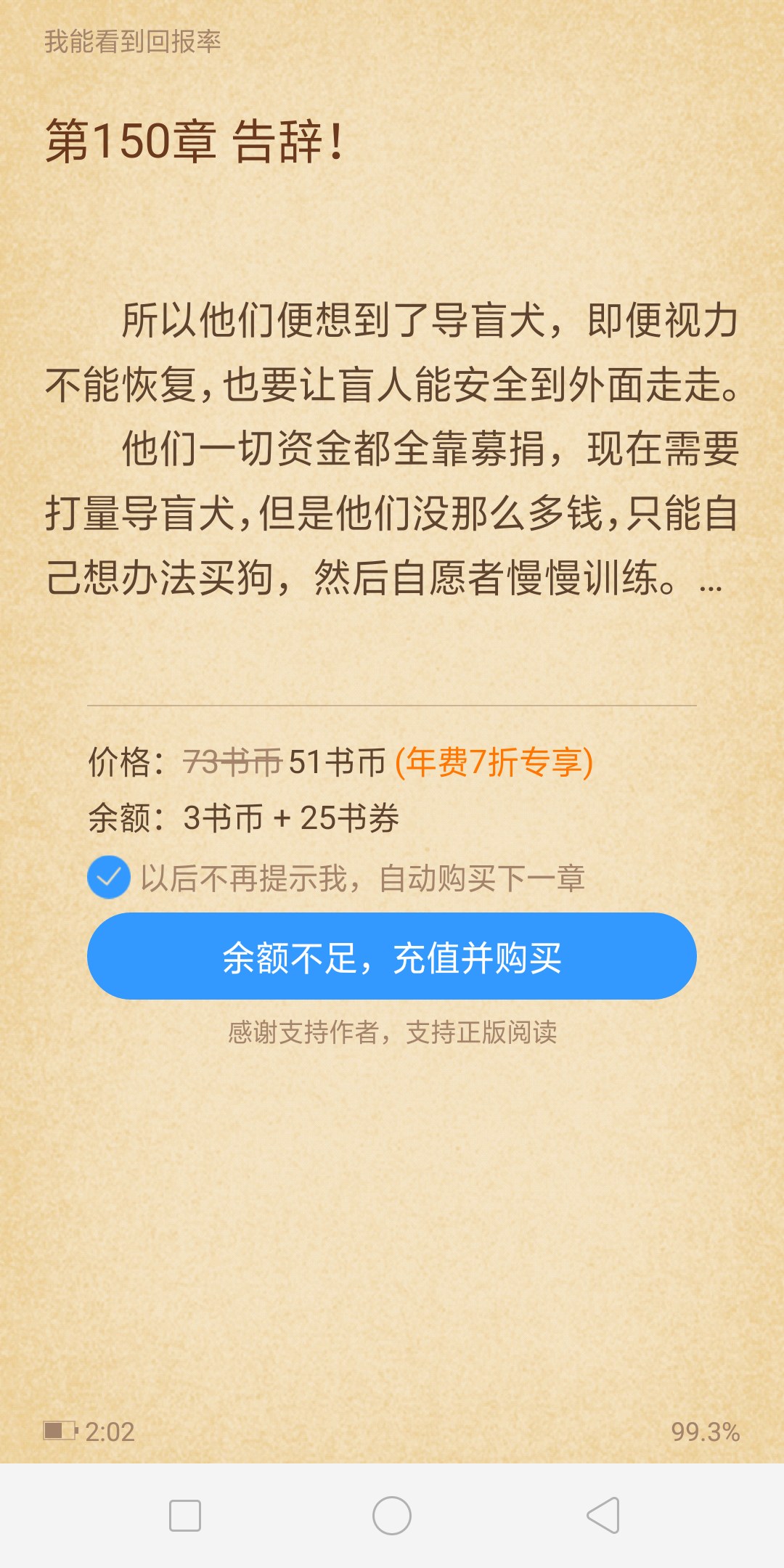Image resolution: width=784 pixels, height=1568 pixels.
Task: Return to the home screen
Action: [x=392, y=1516]
